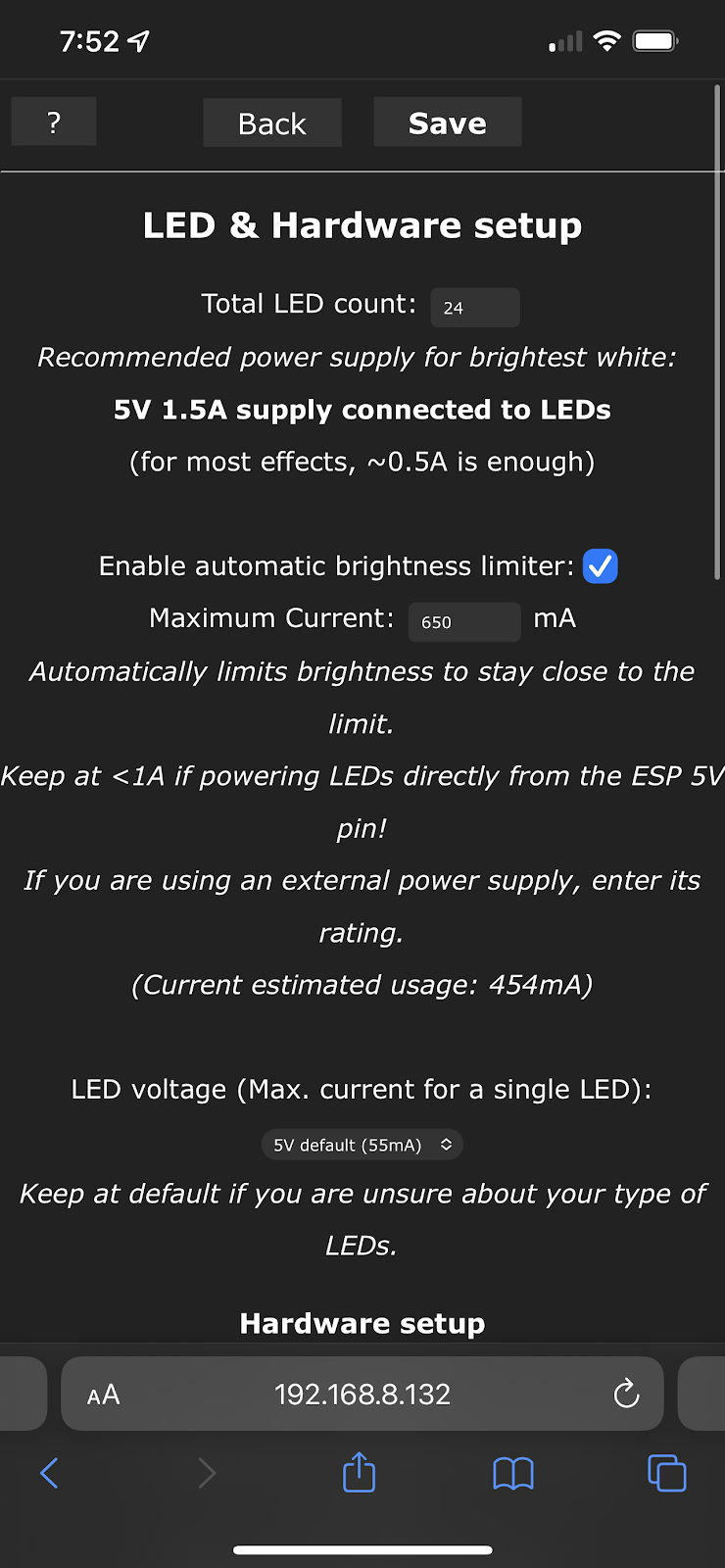Open the share sheet
Viewport: 725px width, 1568px height.
coord(360,1471)
